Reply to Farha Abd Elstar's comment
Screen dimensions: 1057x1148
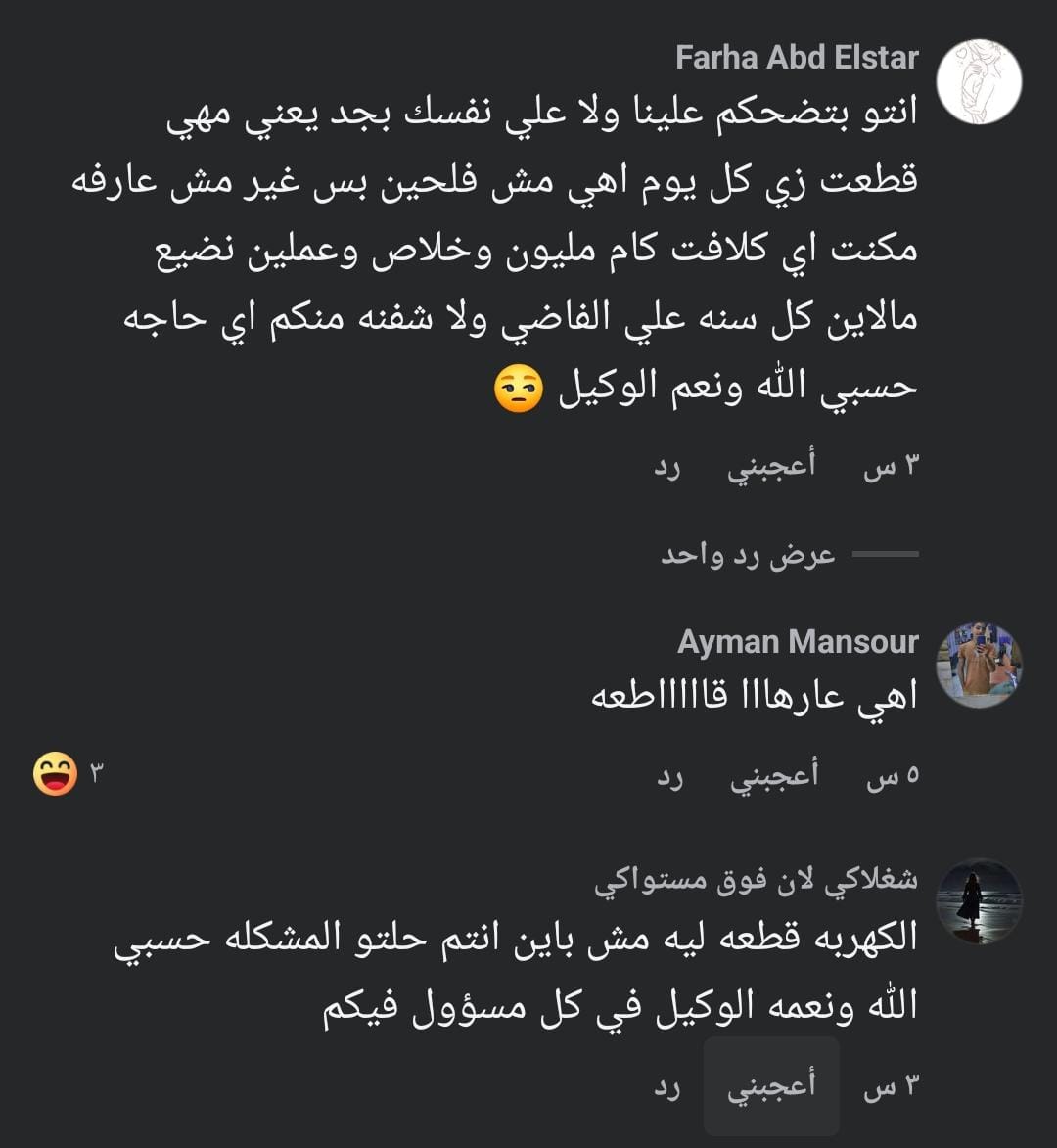666,467
